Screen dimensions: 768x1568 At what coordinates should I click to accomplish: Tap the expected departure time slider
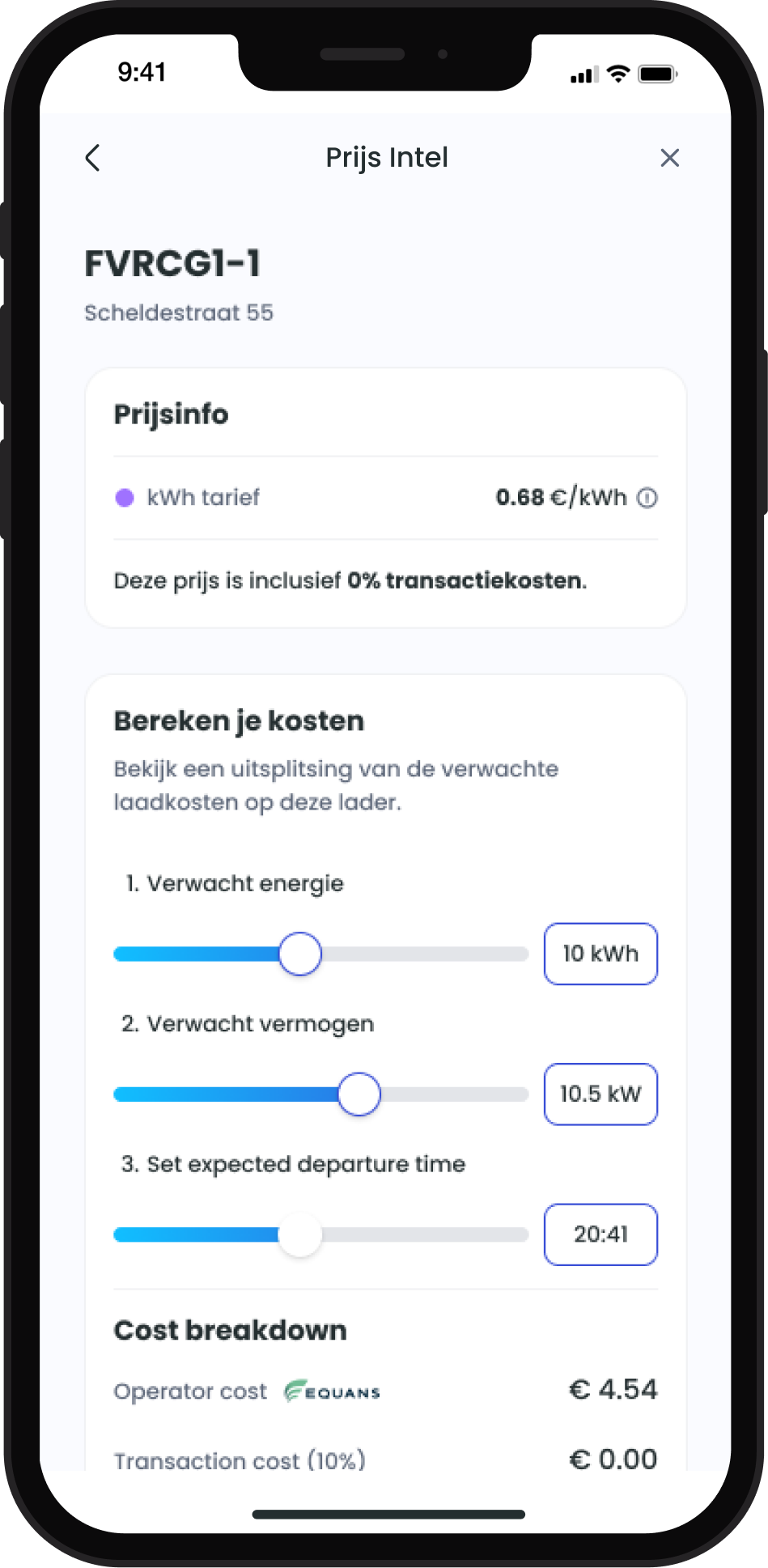point(300,1234)
